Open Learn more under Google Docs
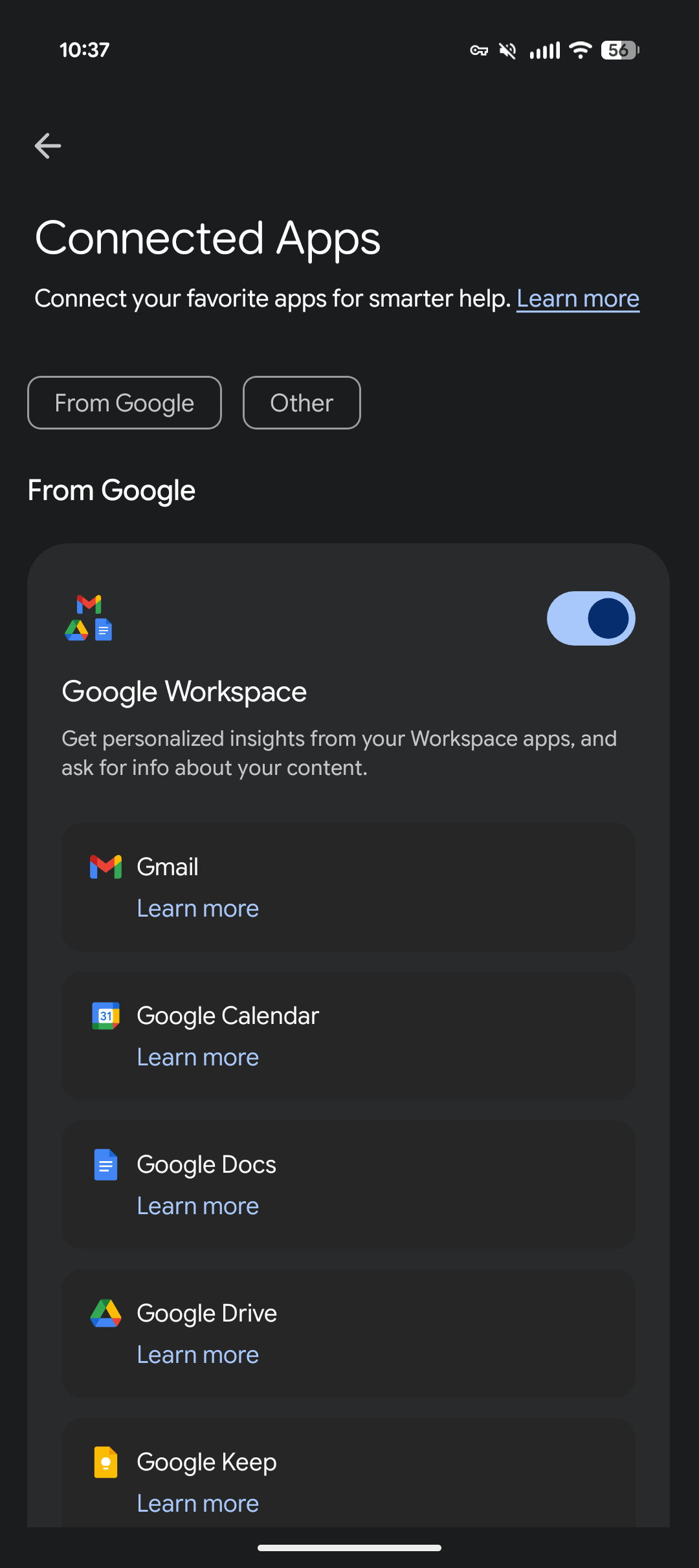 (198, 1206)
